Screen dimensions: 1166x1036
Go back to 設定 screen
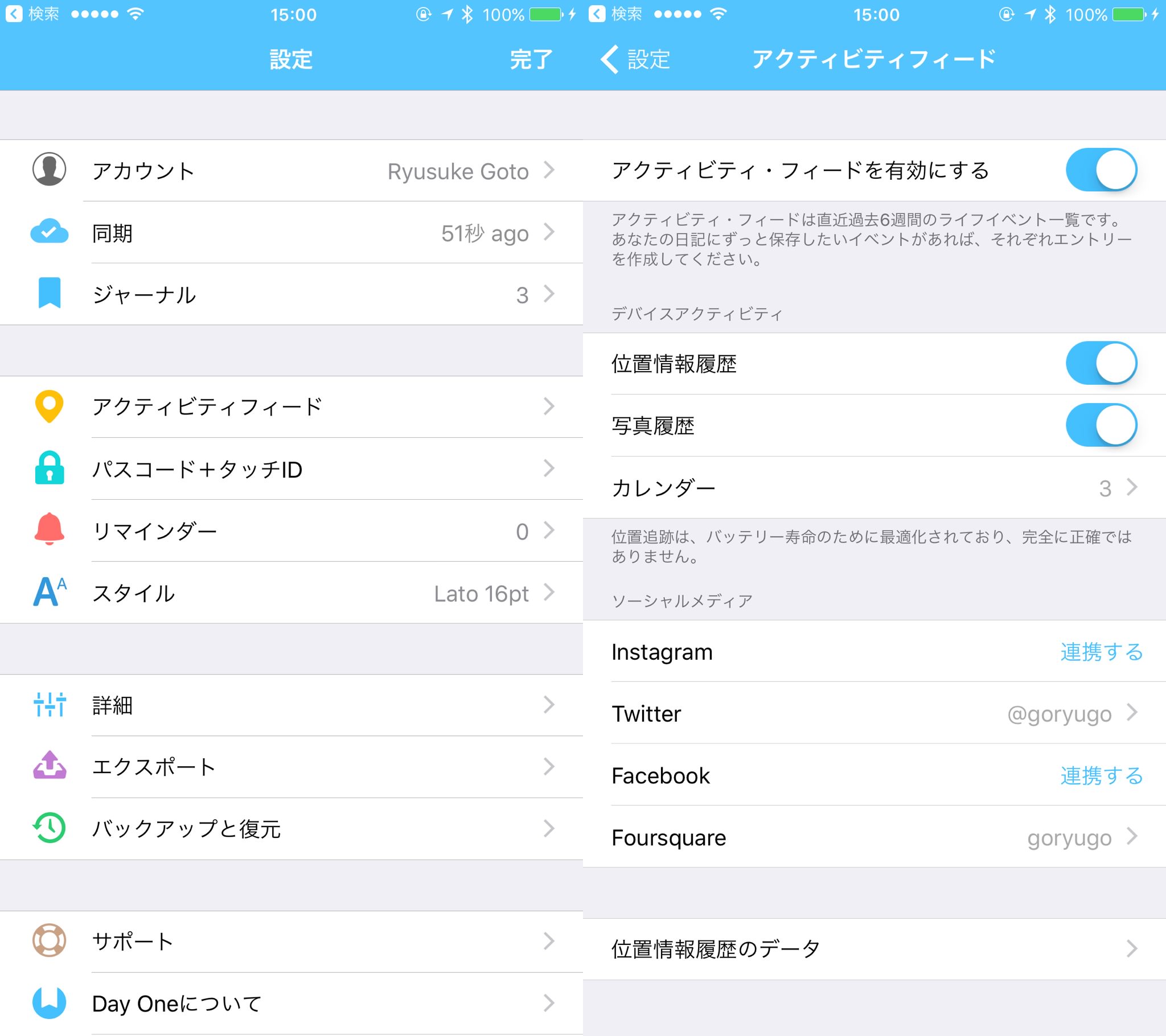(x=635, y=59)
